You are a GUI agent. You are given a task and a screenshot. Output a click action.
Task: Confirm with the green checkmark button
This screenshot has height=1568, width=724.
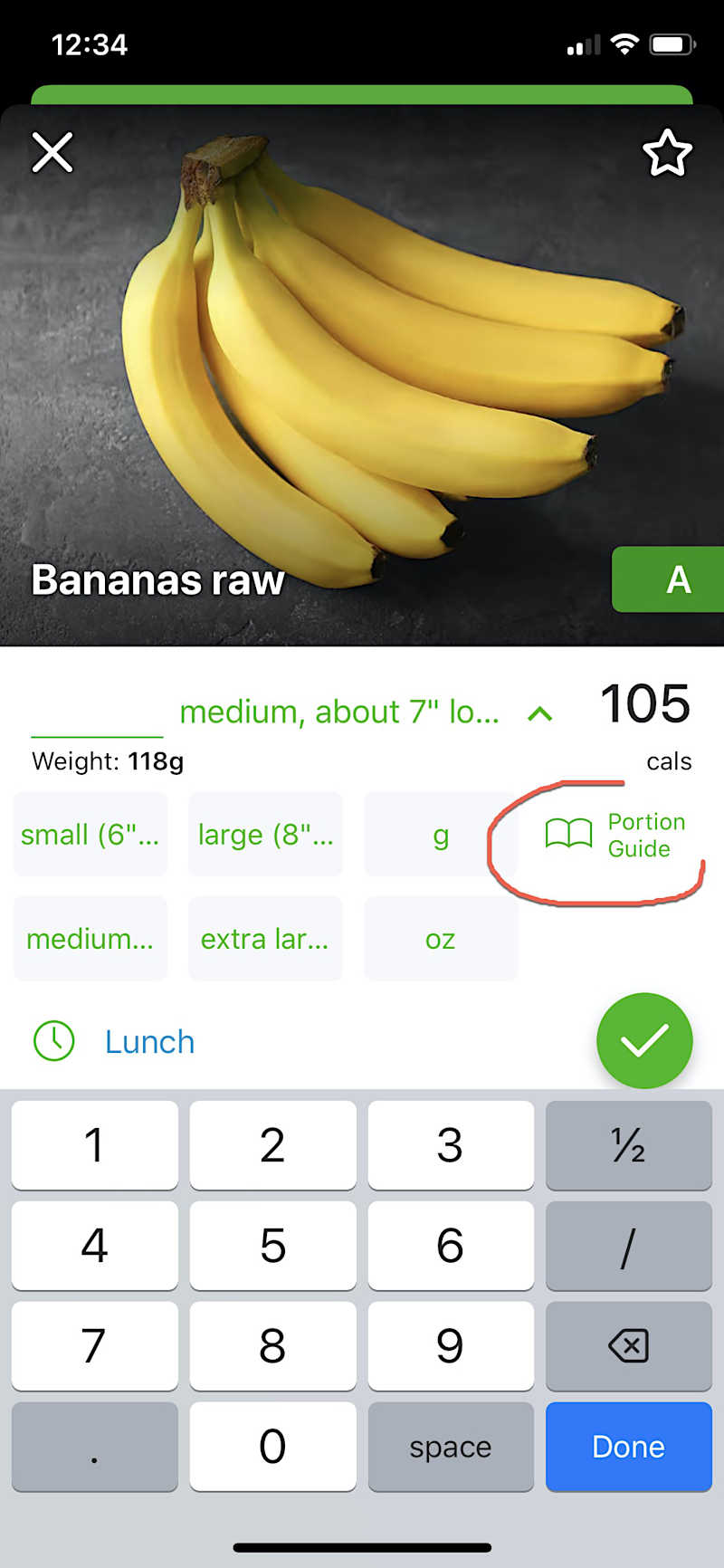point(644,1041)
